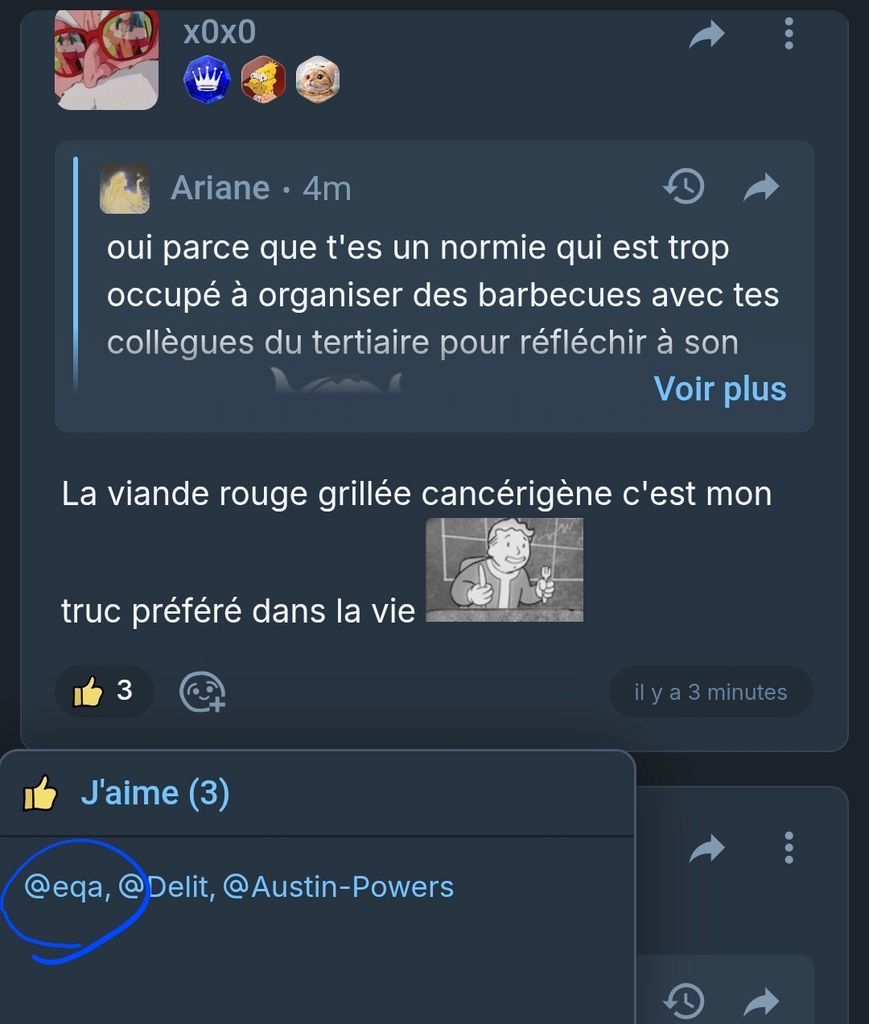Expand the quote with Voir plus

[720, 389]
